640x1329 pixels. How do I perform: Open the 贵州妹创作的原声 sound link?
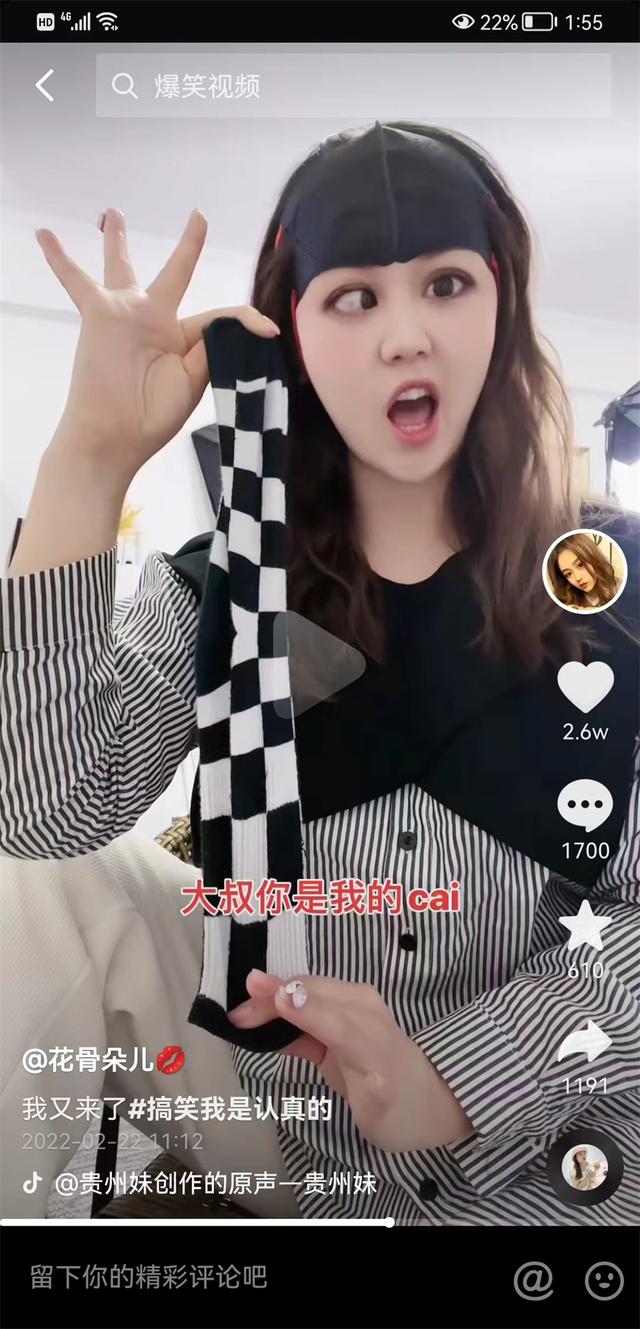pos(215,1183)
